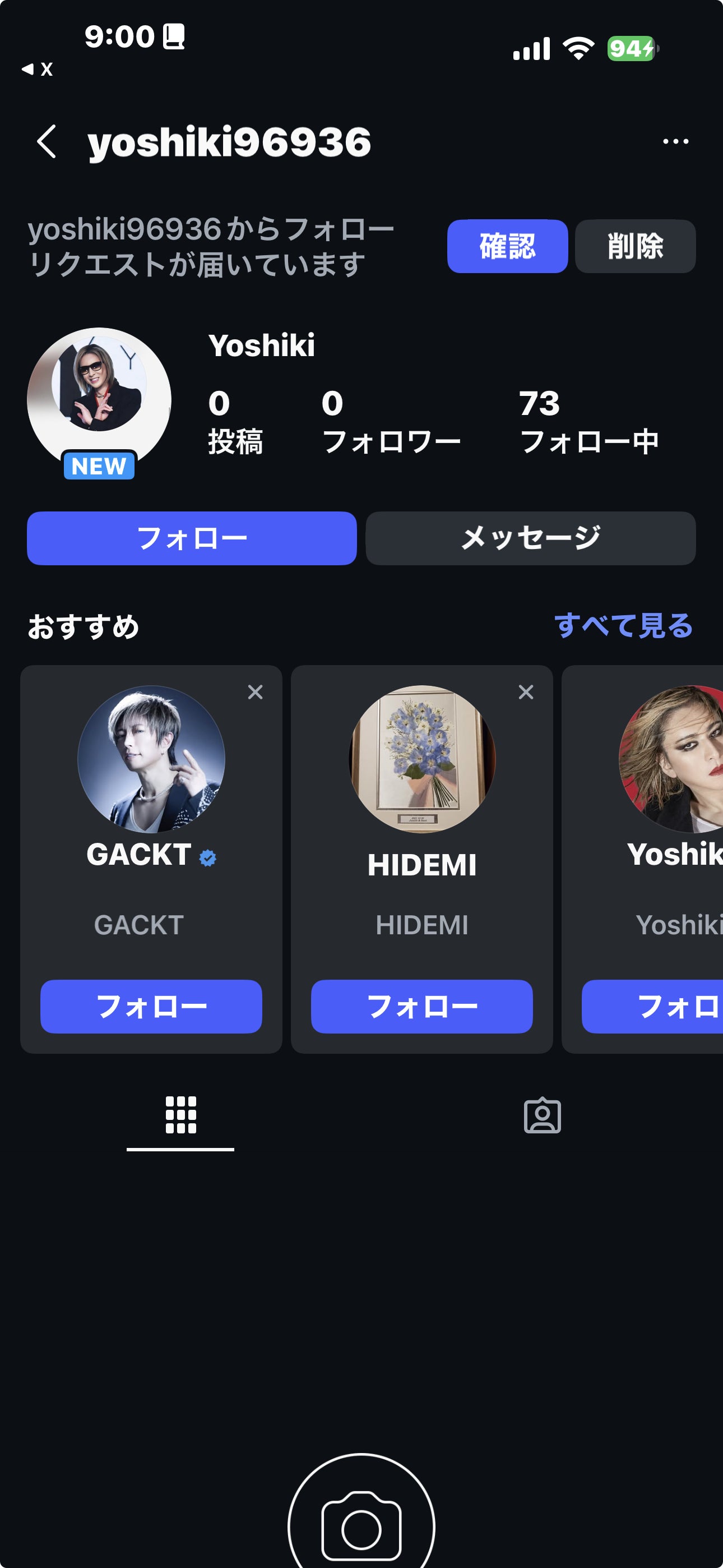The height and width of the screenshot is (1568, 723).
Task: Confirm the follow request with 確認
Action: point(507,247)
